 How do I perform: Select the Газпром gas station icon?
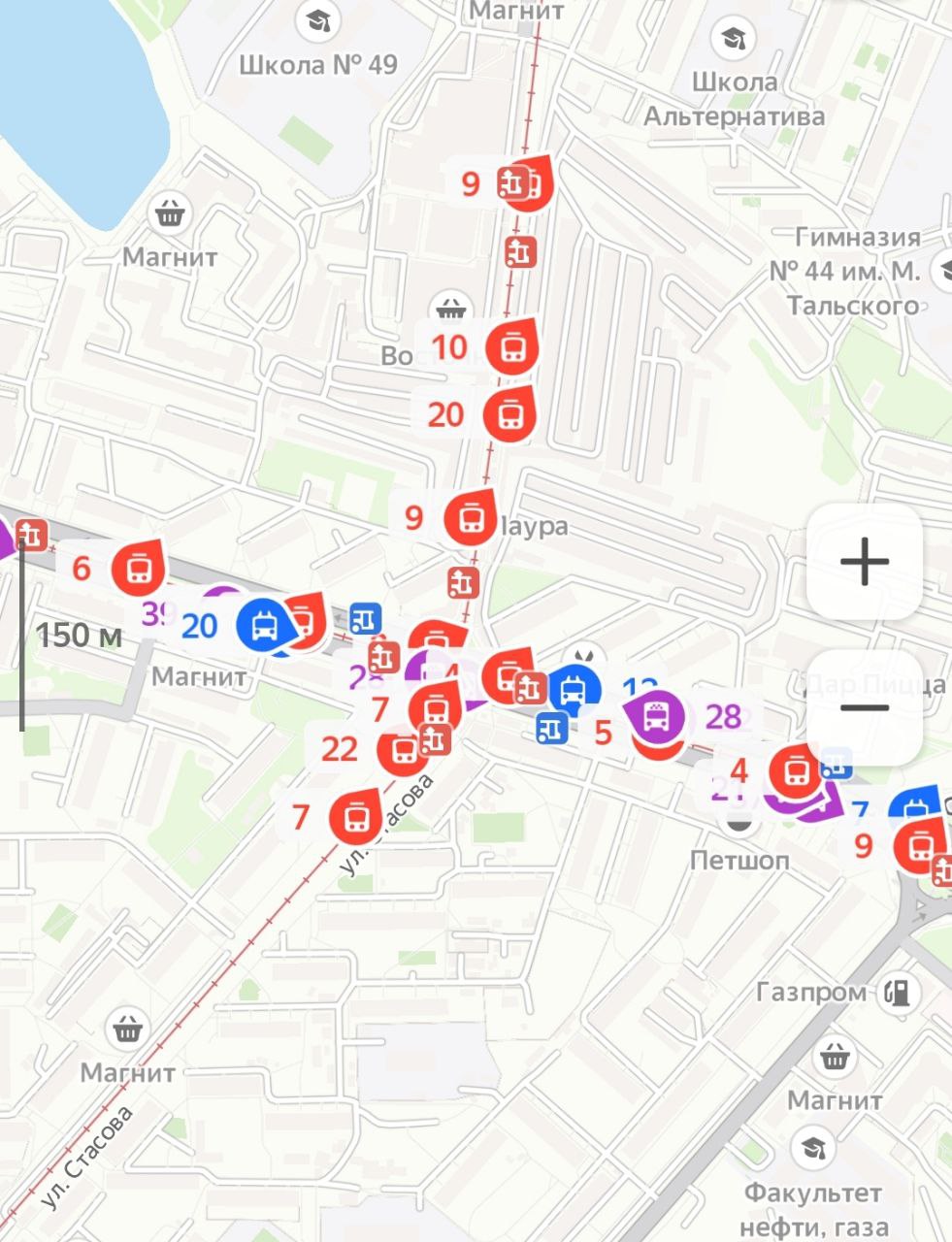coord(900,992)
